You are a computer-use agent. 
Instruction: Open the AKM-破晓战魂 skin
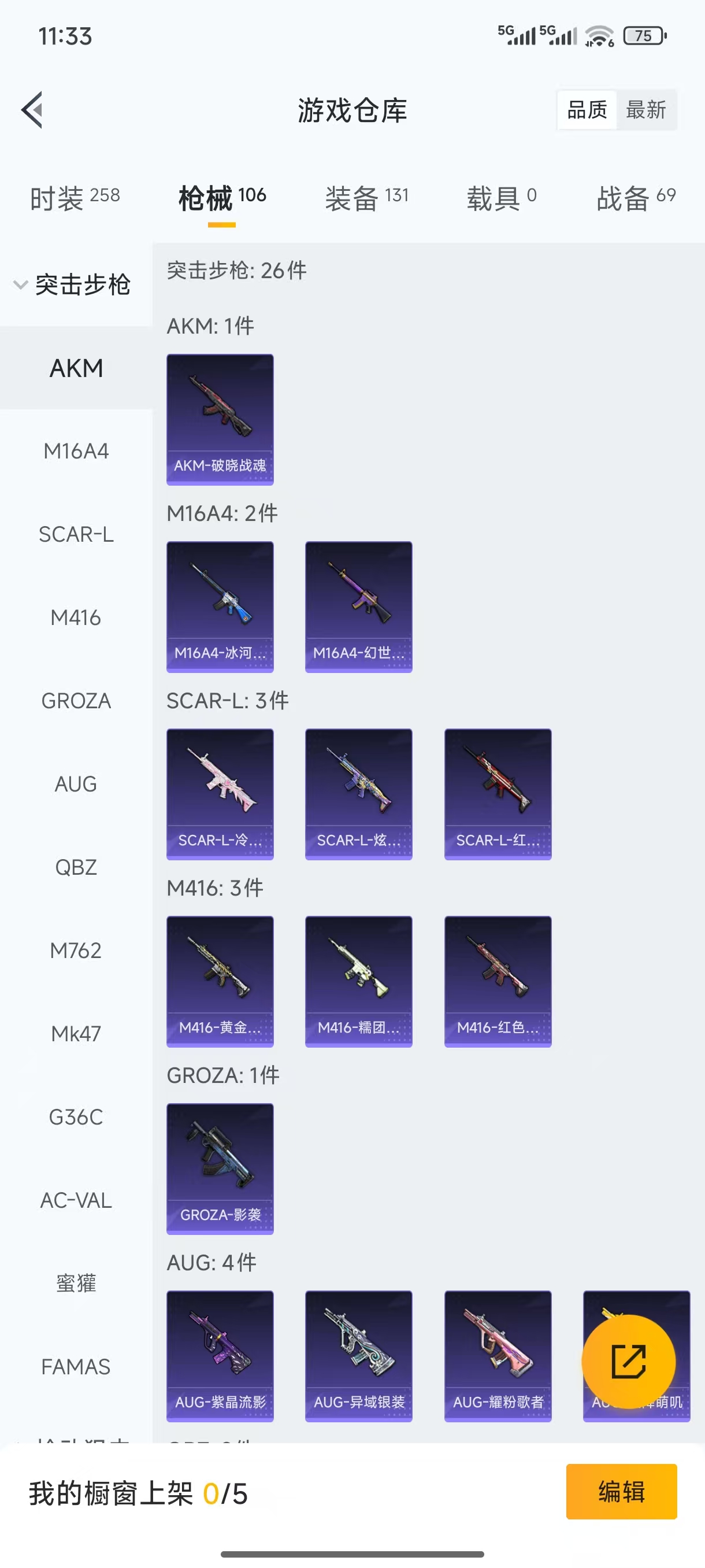pos(220,419)
